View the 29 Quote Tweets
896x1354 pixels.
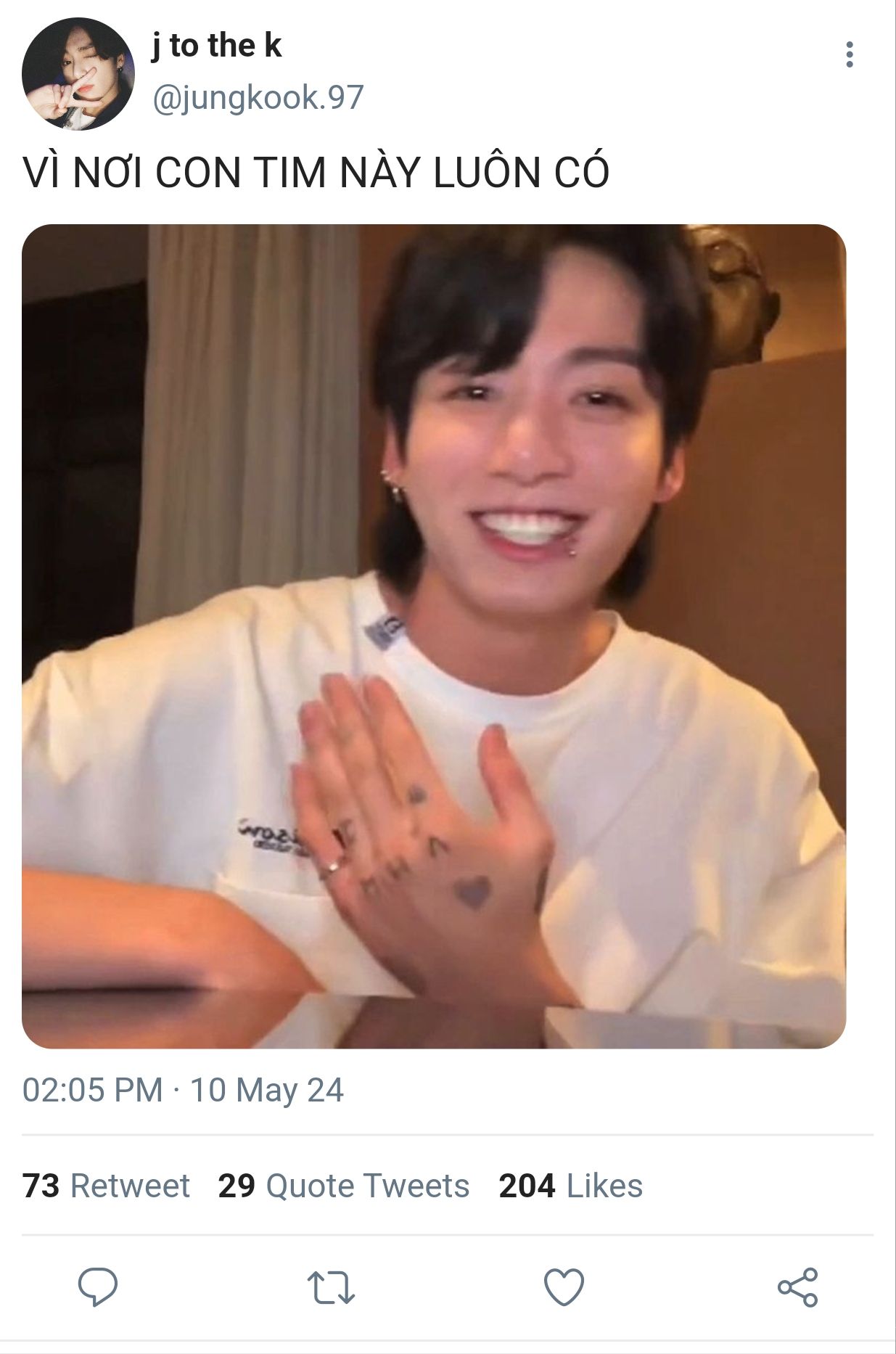(343, 1186)
